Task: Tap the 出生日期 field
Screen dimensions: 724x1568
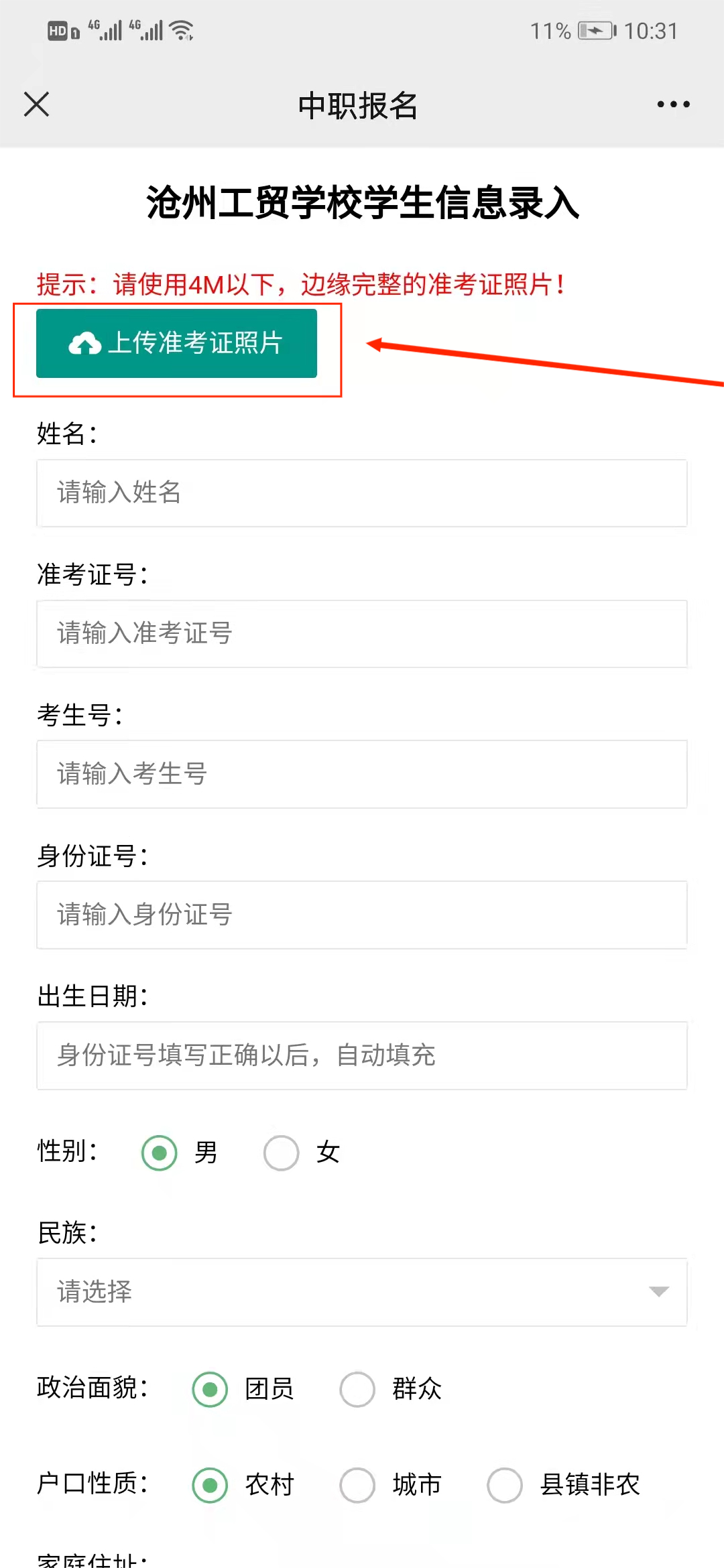Action: click(362, 1055)
